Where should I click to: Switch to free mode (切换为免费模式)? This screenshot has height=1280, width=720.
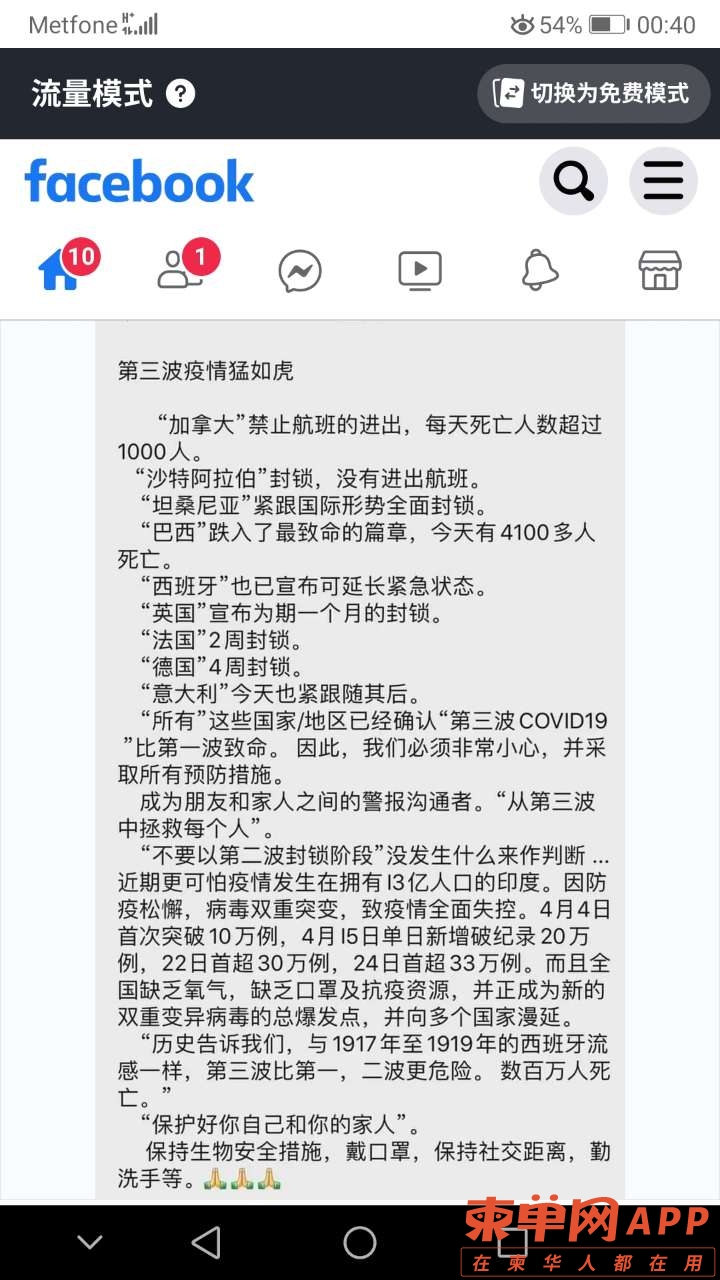click(x=594, y=94)
